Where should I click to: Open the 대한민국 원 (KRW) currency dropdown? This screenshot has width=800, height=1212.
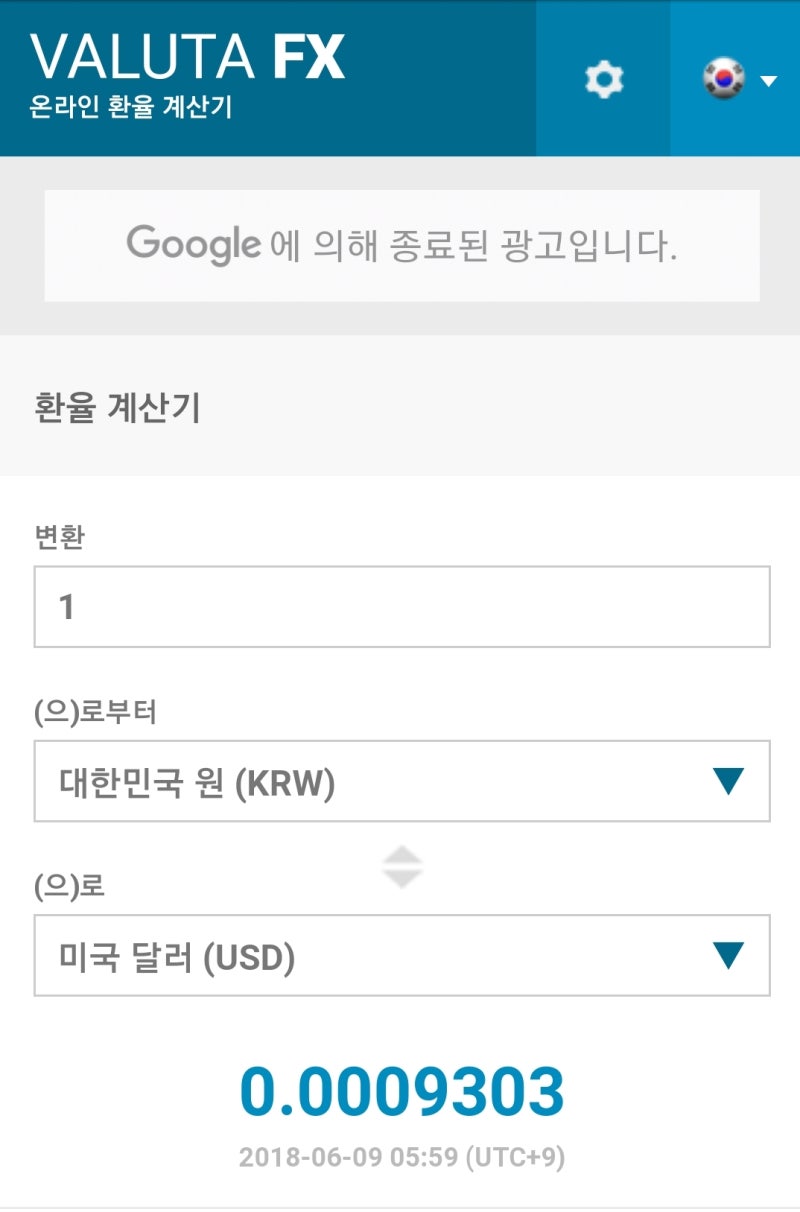point(399,782)
